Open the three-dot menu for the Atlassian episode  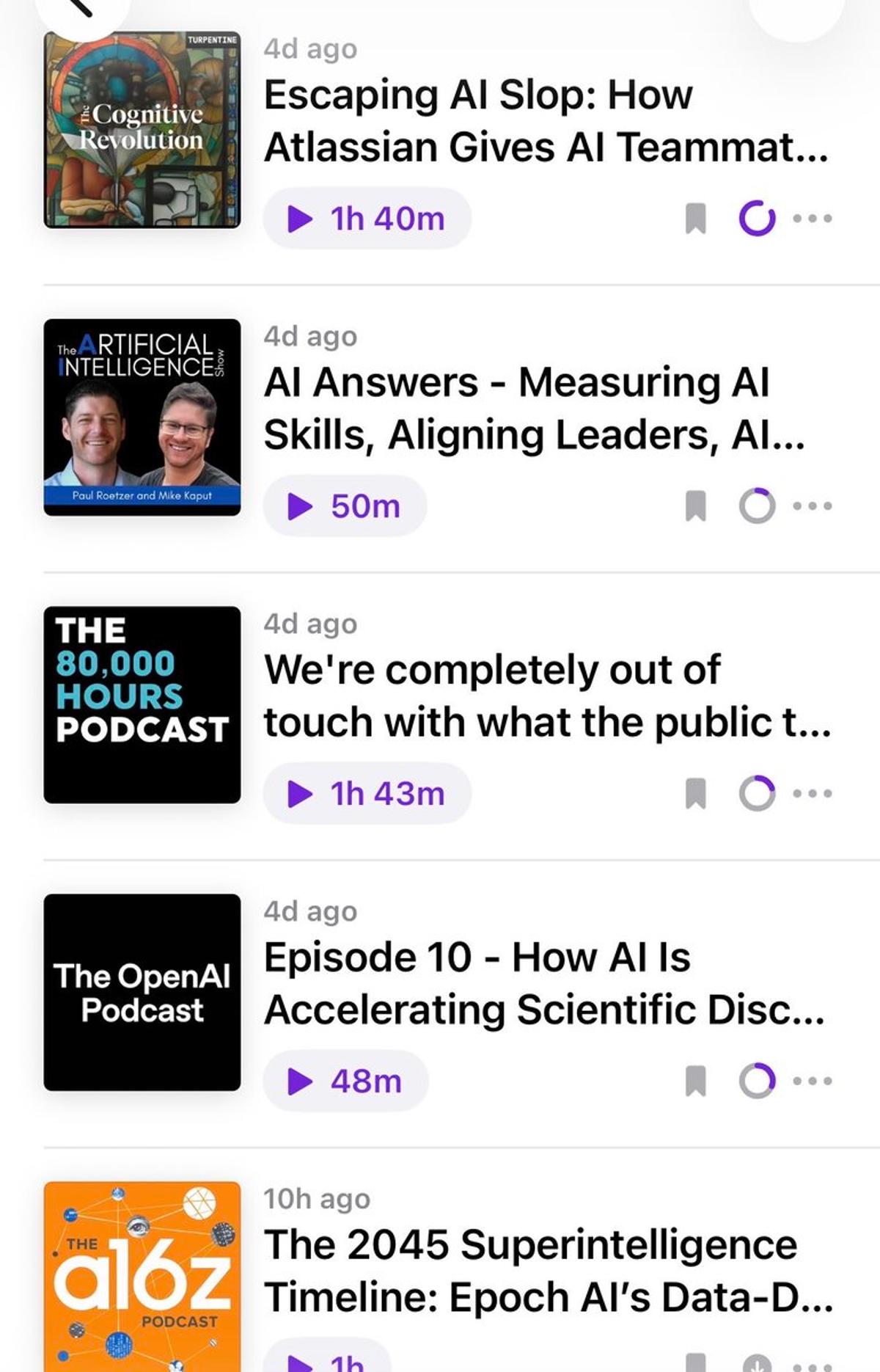(x=816, y=218)
